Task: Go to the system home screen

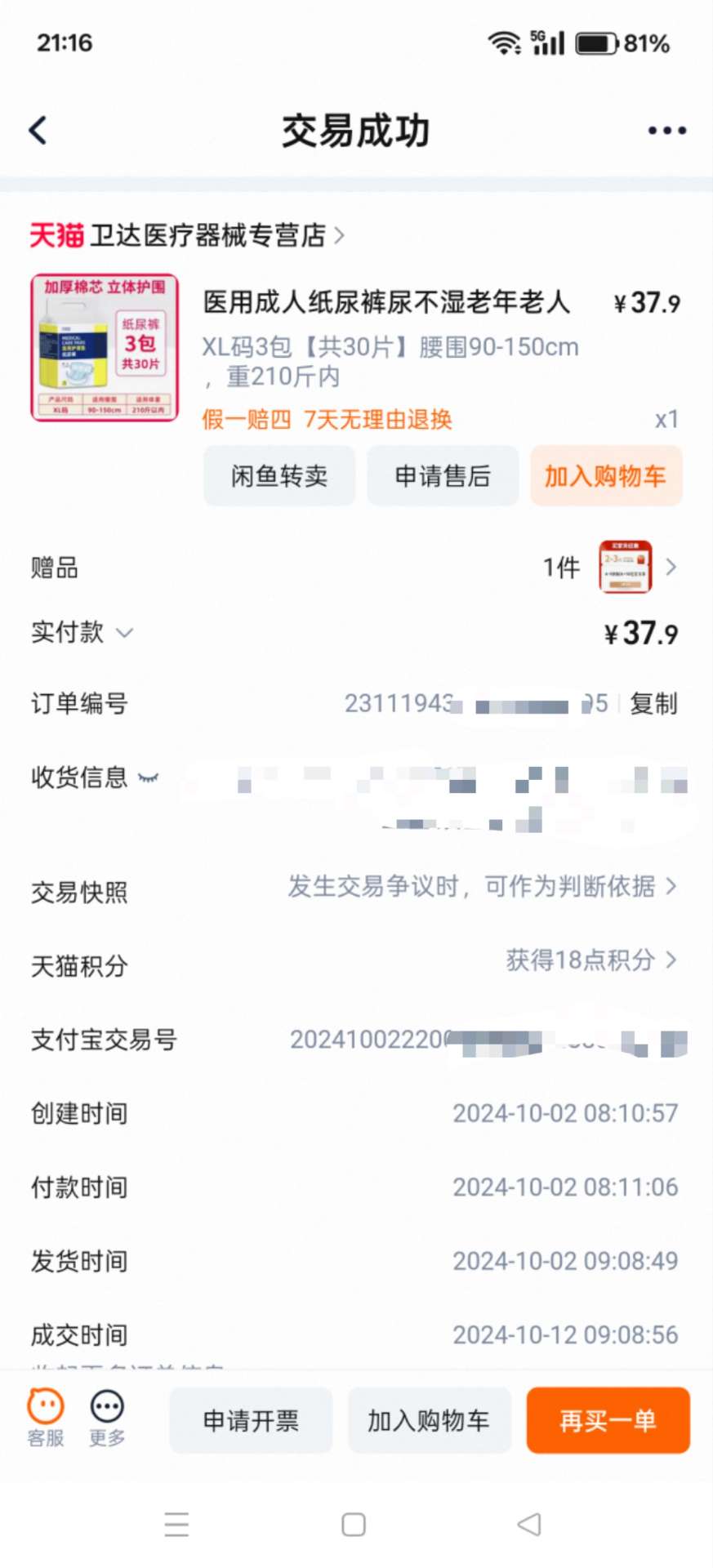Action: tap(354, 1524)
